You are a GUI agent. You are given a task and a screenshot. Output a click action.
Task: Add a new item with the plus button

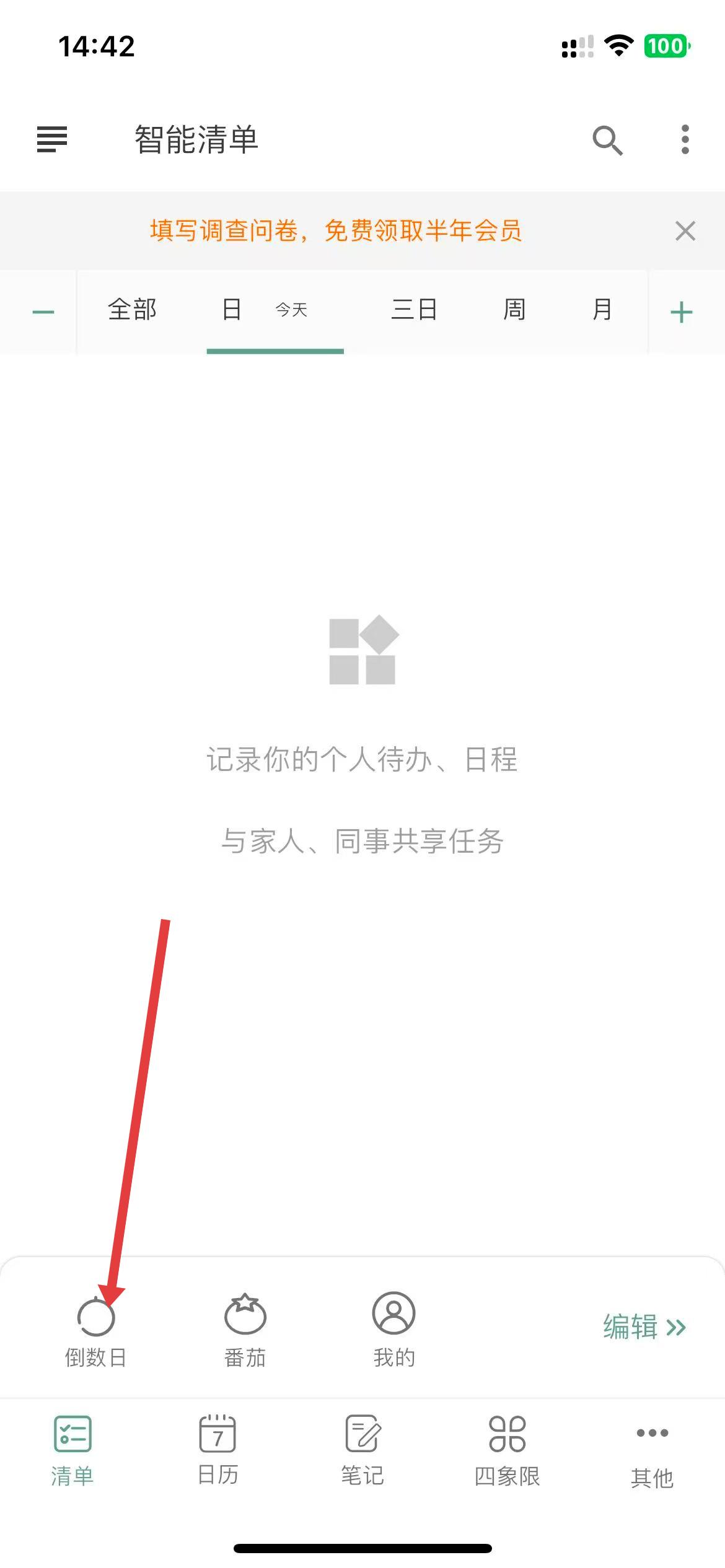[x=681, y=312]
